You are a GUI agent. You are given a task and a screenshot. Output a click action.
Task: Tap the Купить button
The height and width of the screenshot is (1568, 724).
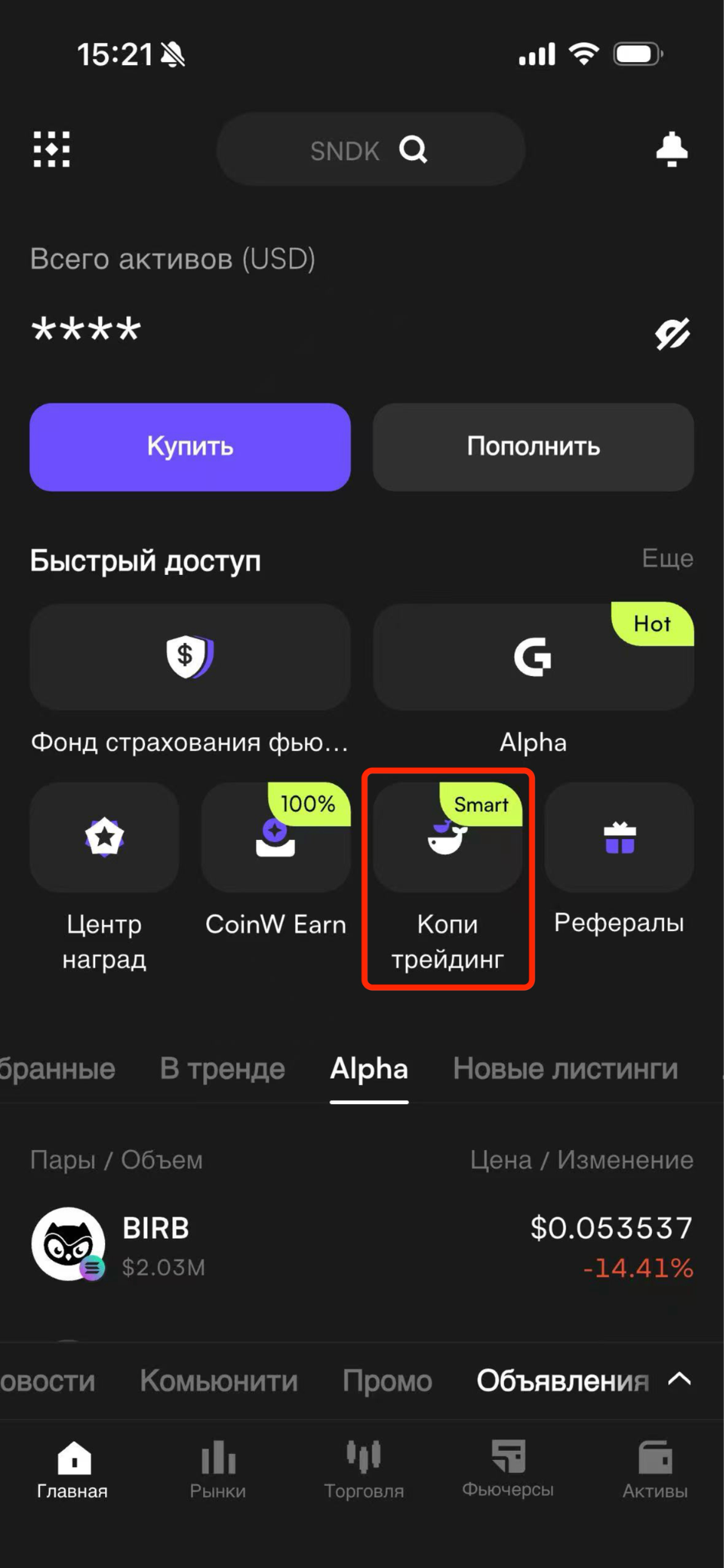click(190, 447)
